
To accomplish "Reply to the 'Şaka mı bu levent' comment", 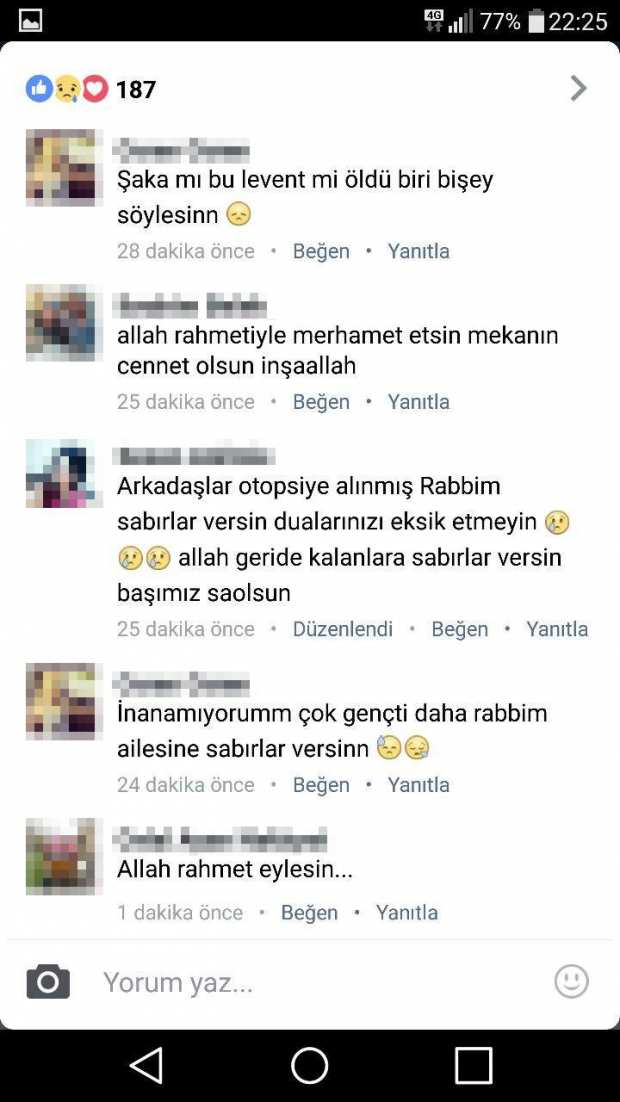I will [418, 251].
